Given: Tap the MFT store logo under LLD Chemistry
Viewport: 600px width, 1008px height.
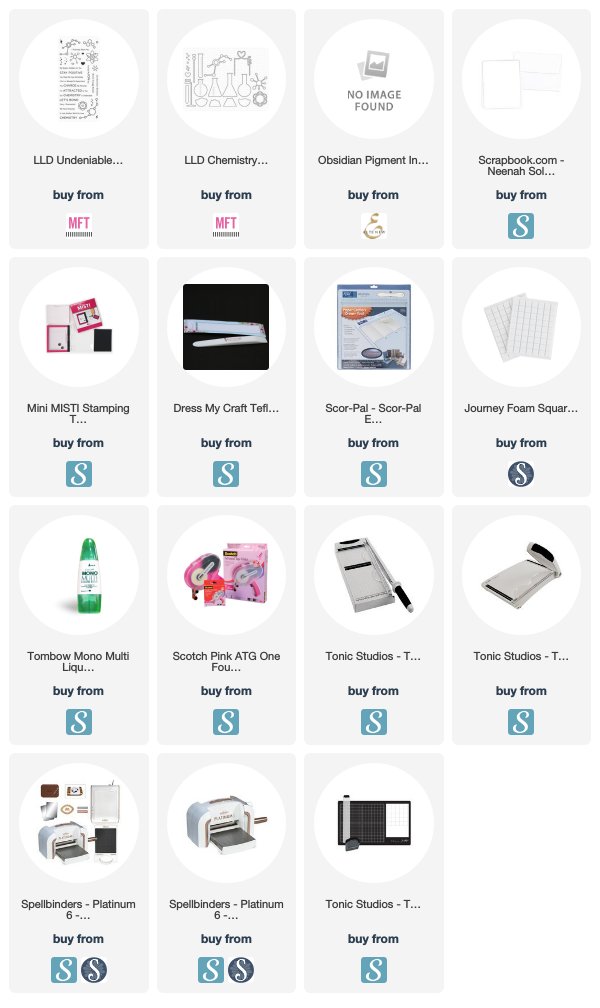Looking at the screenshot, I should (226, 226).
